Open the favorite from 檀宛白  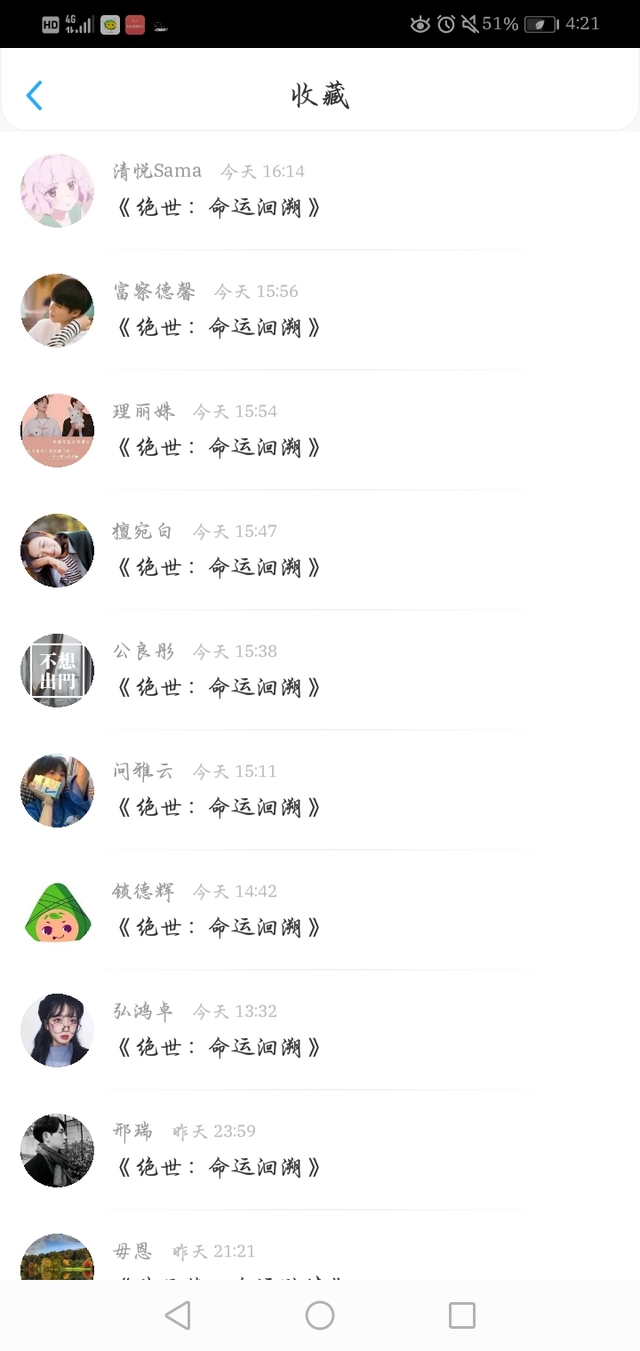pyautogui.click(x=320, y=551)
